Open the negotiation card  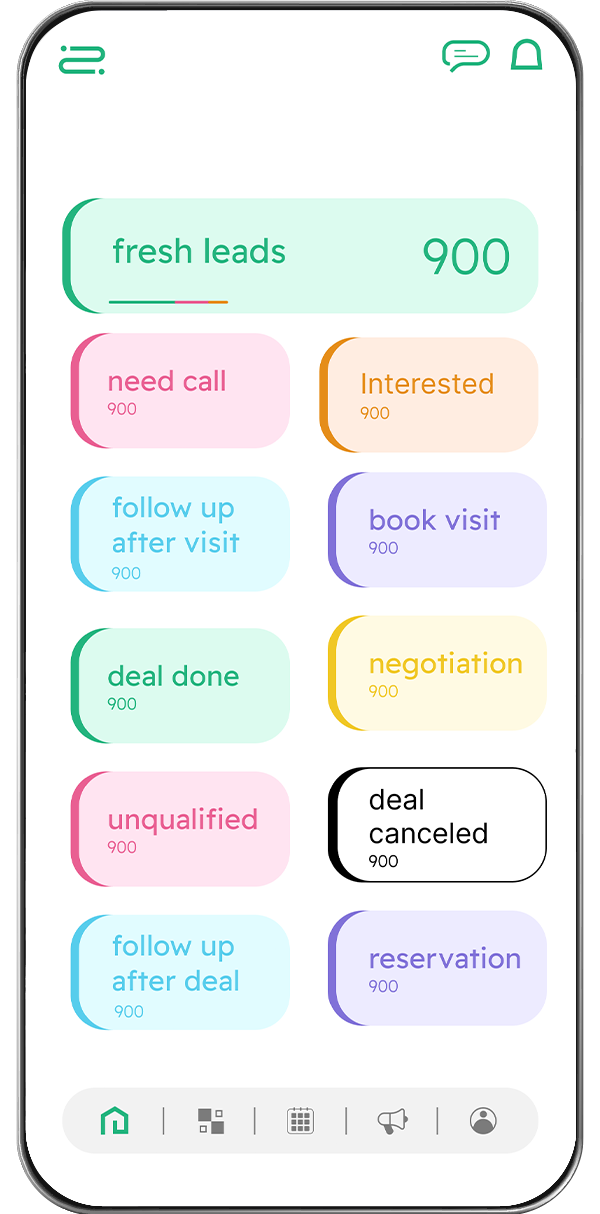pos(438,673)
